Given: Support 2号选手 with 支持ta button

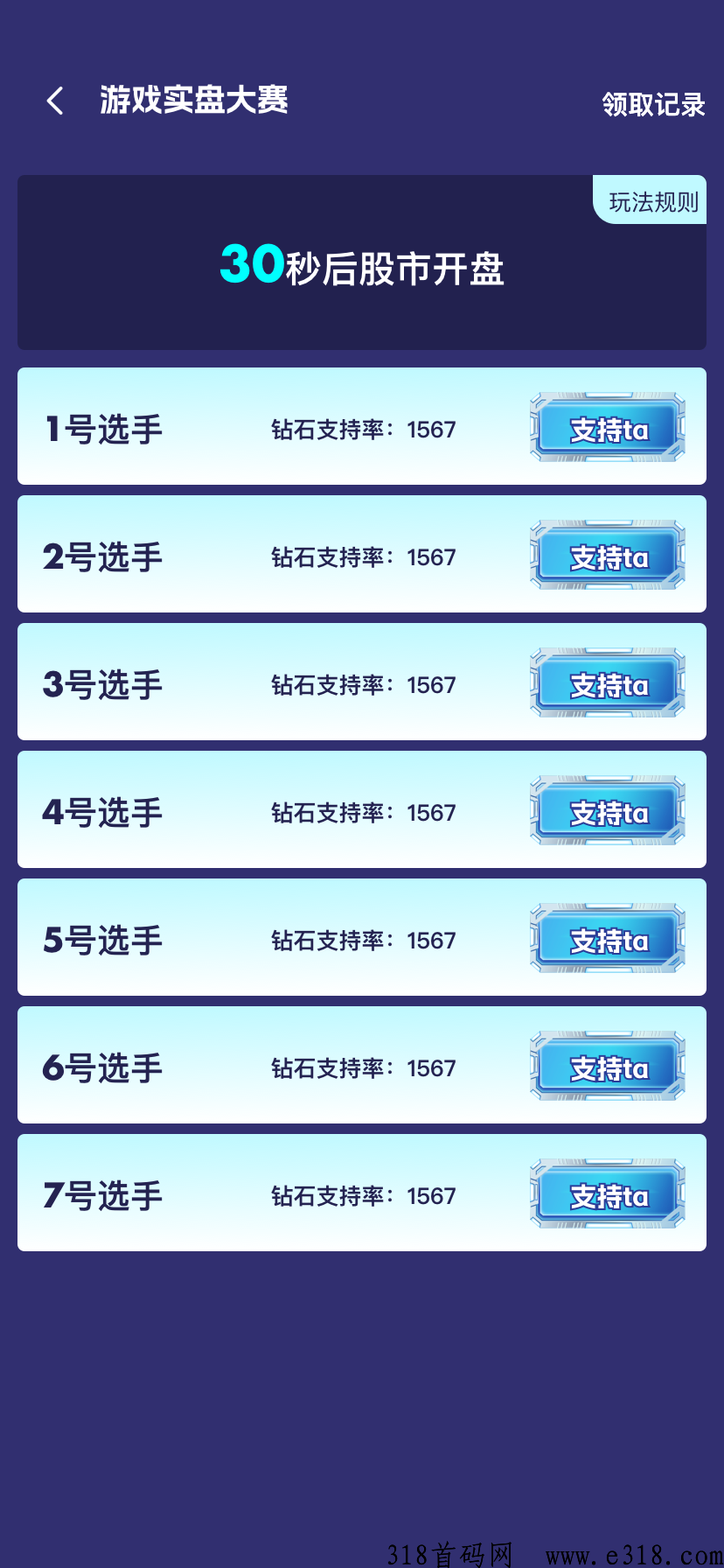Looking at the screenshot, I should pos(608,556).
